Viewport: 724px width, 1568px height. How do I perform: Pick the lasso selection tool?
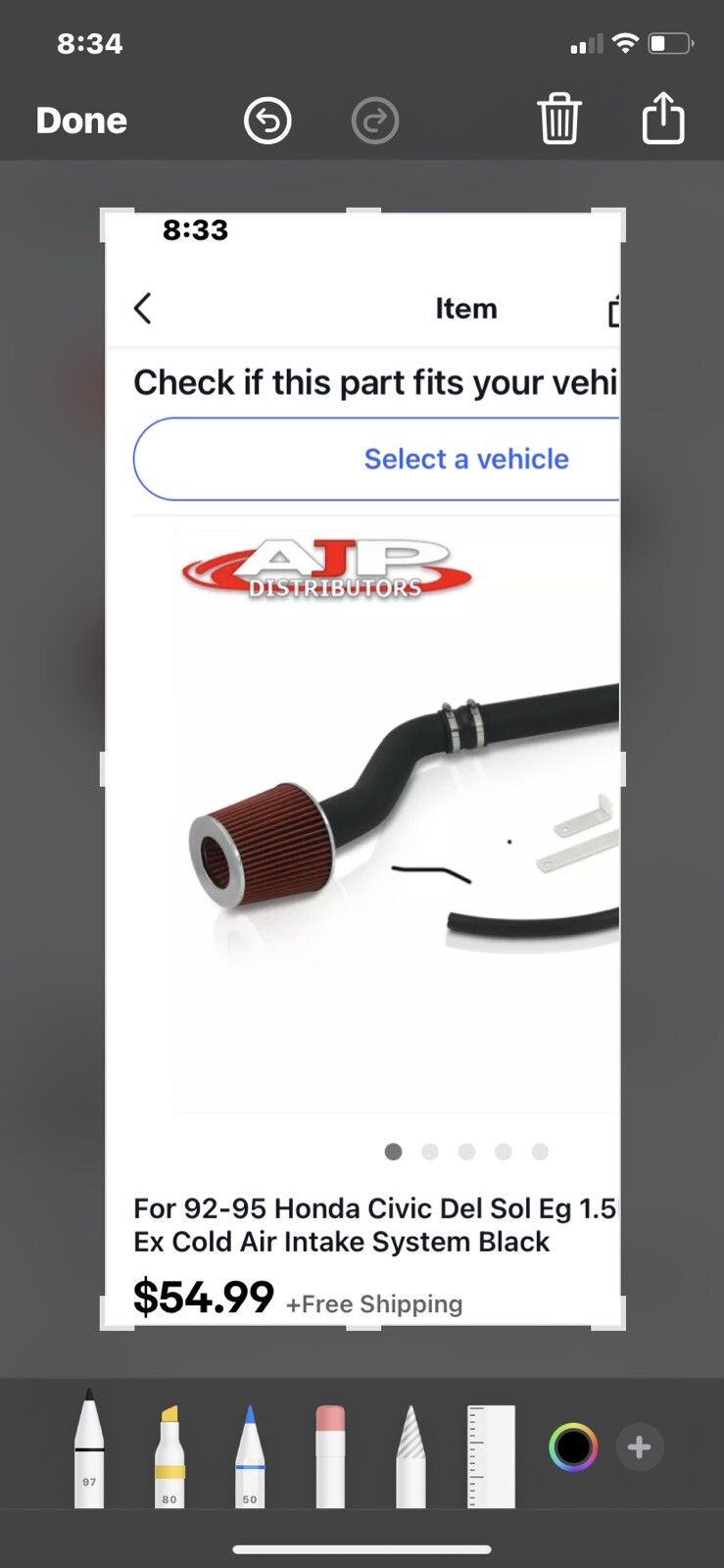pyautogui.click(x=410, y=1455)
